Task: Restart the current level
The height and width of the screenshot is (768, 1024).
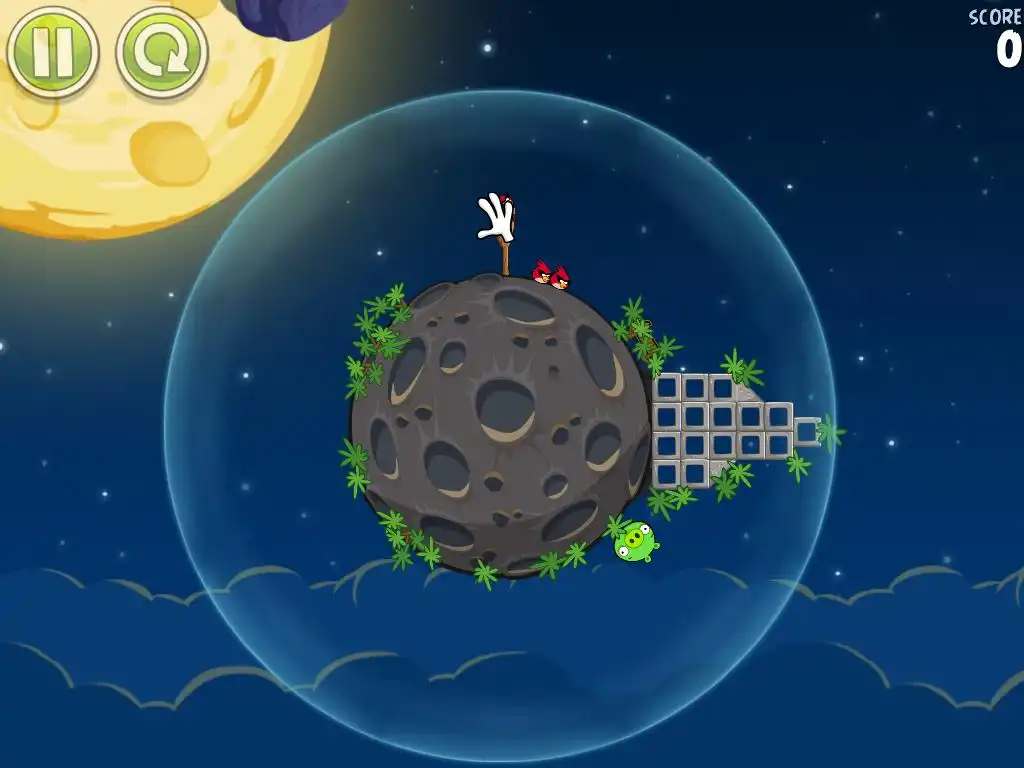Action: (x=162, y=52)
